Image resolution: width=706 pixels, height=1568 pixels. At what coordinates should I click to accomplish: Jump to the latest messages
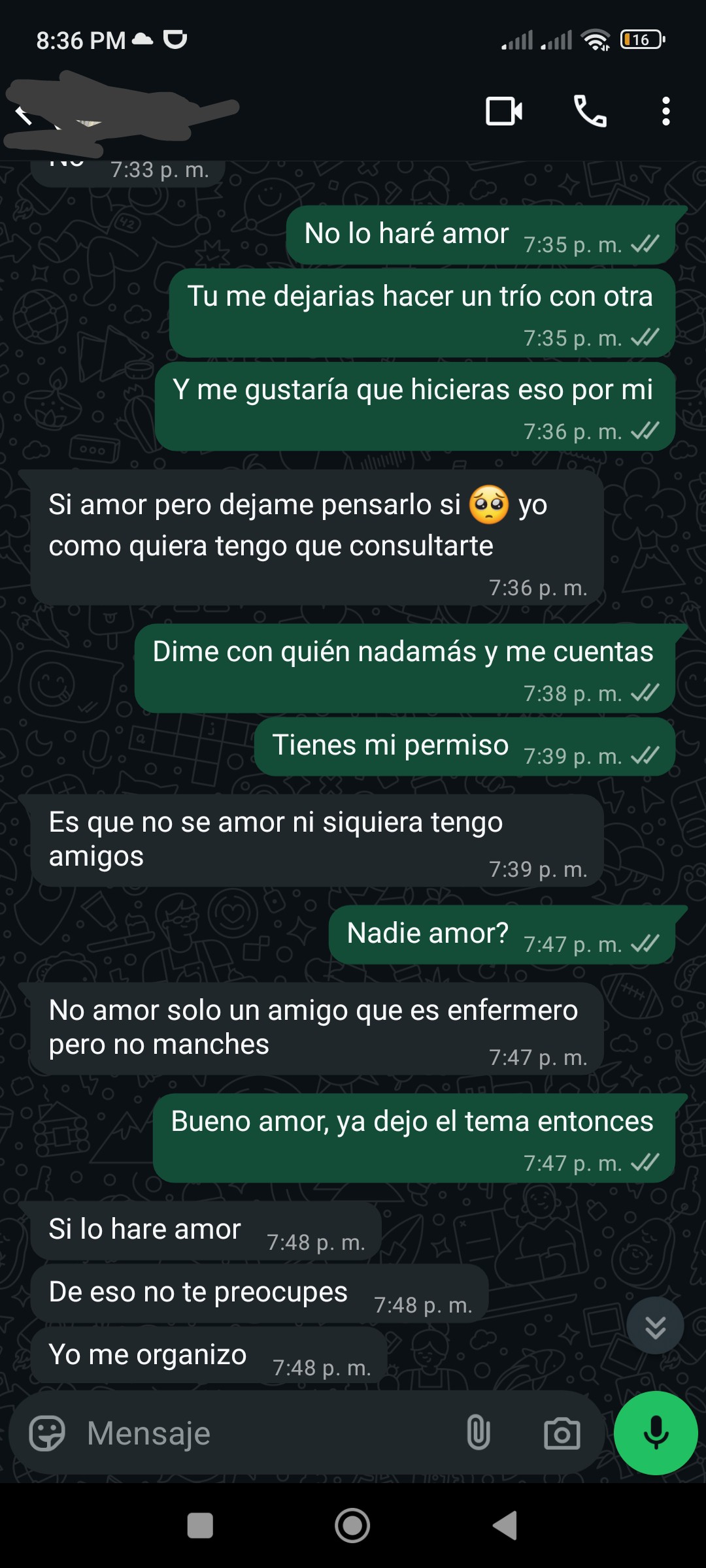click(655, 1326)
